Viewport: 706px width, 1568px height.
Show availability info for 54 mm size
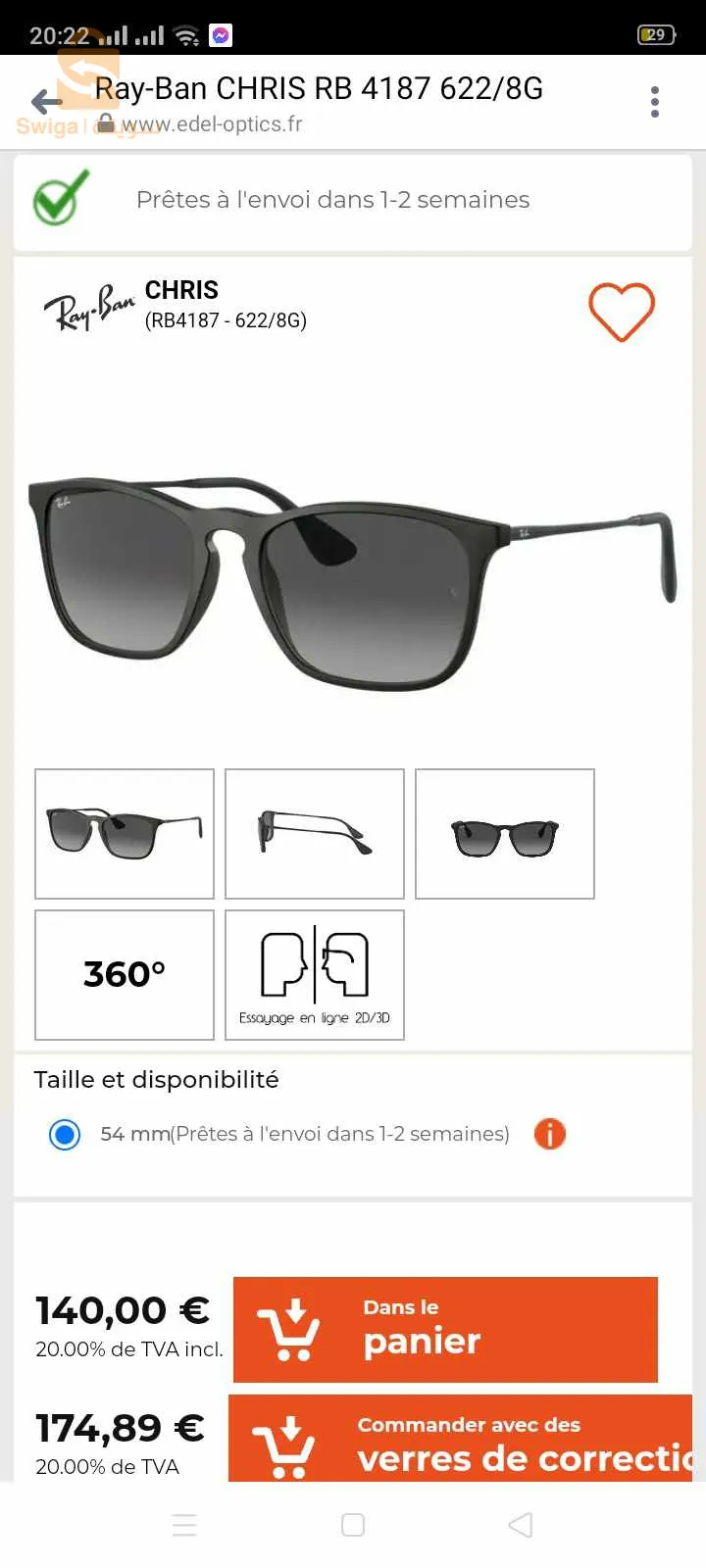point(550,1135)
